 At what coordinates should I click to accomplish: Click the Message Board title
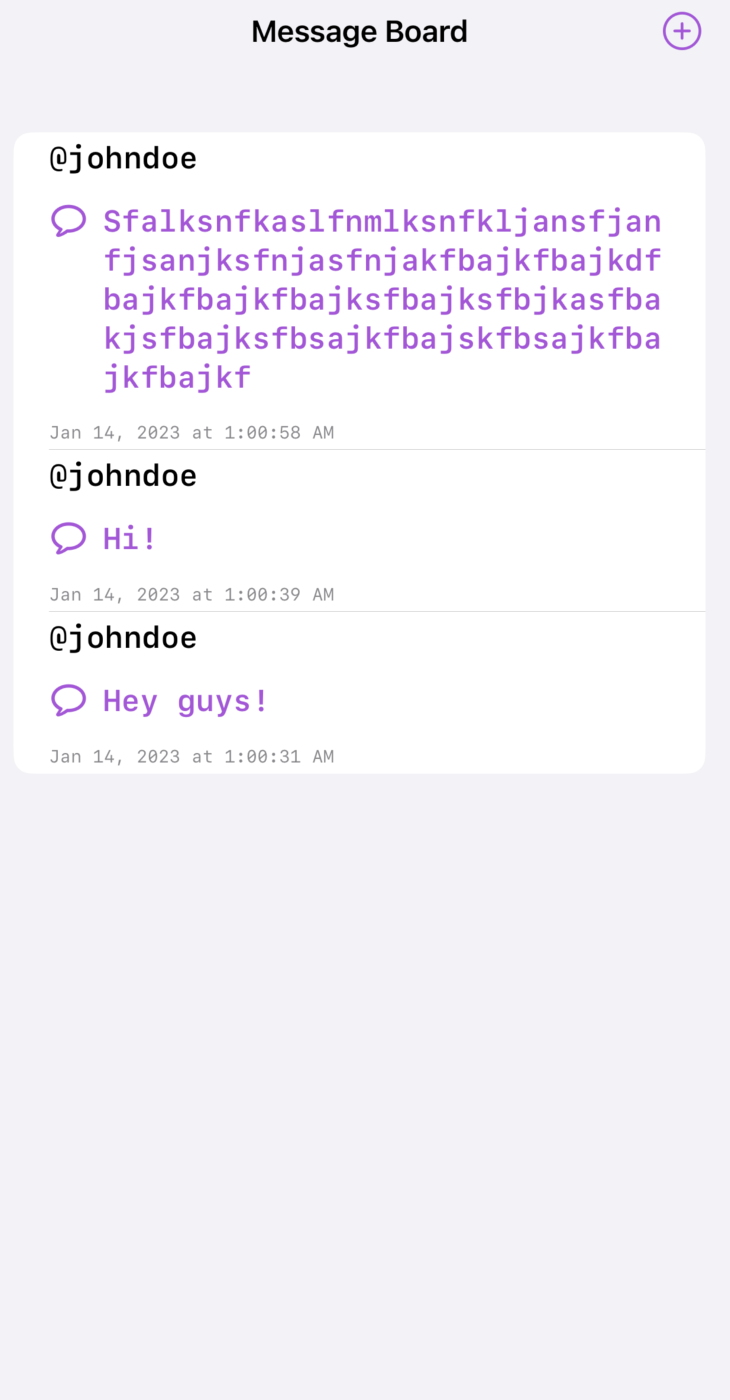[x=359, y=31]
